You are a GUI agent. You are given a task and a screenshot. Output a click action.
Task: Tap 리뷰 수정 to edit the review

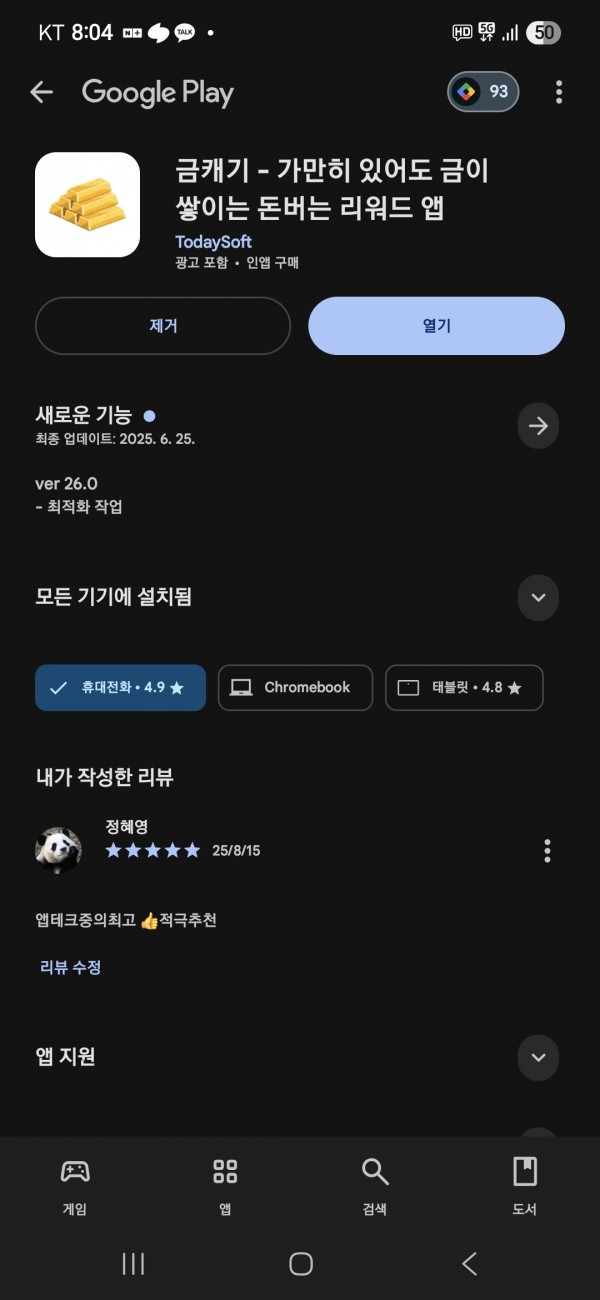coord(70,967)
